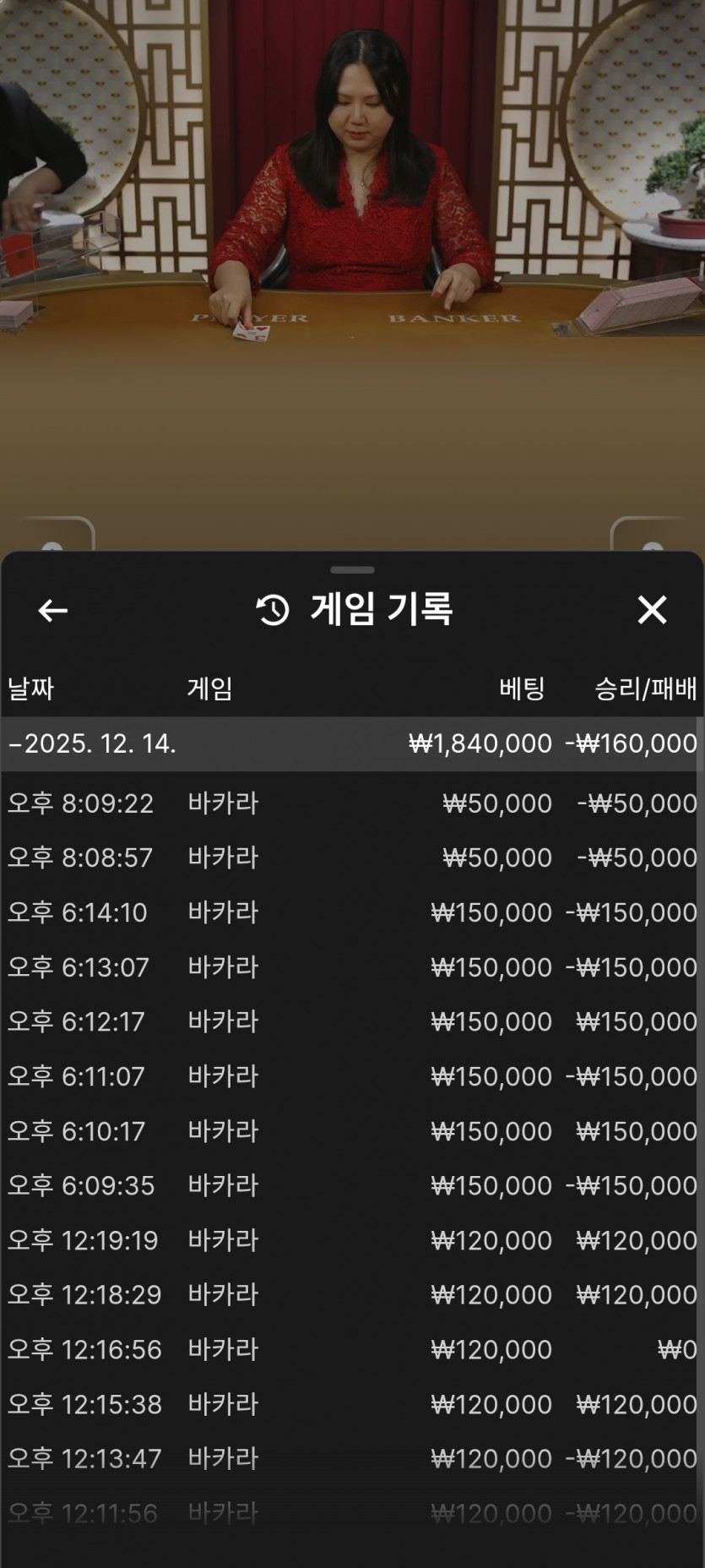Image resolution: width=705 pixels, height=1568 pixels.
Task: Open the 오후 12:16:56 round with ₩0 result
Action: 351,1349
